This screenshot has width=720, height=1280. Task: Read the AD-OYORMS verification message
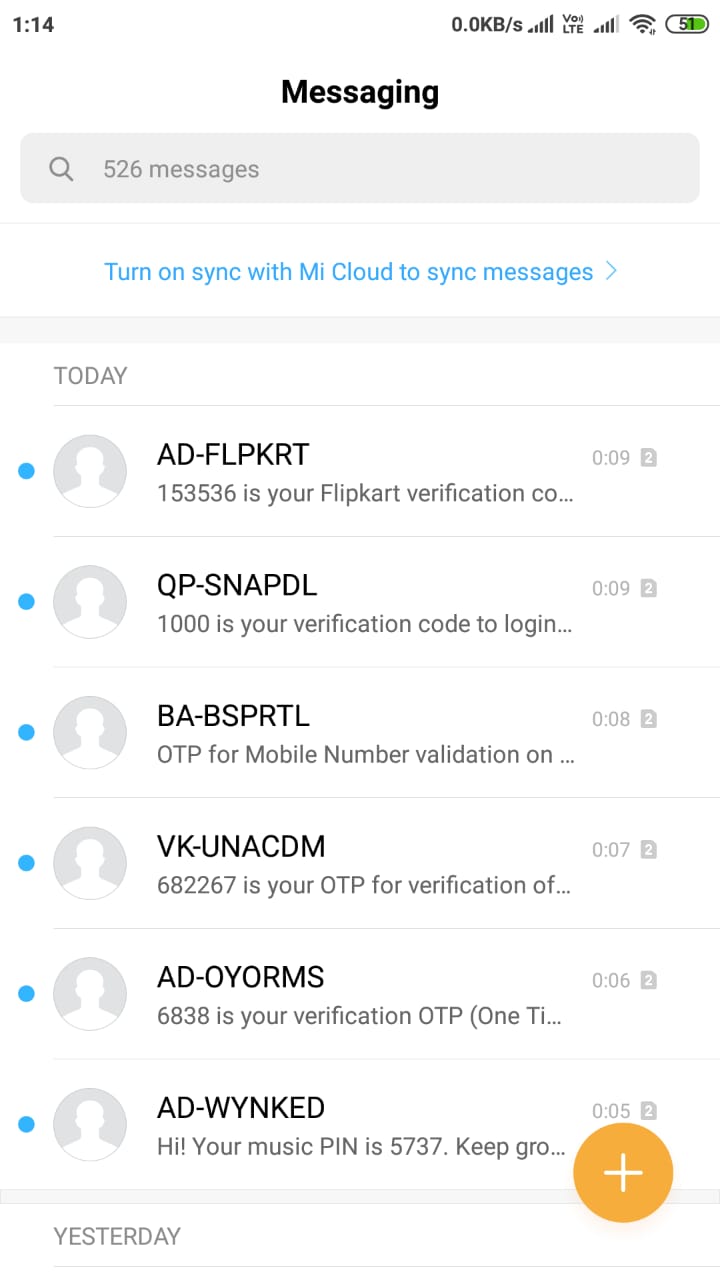[x=360, y=995]
